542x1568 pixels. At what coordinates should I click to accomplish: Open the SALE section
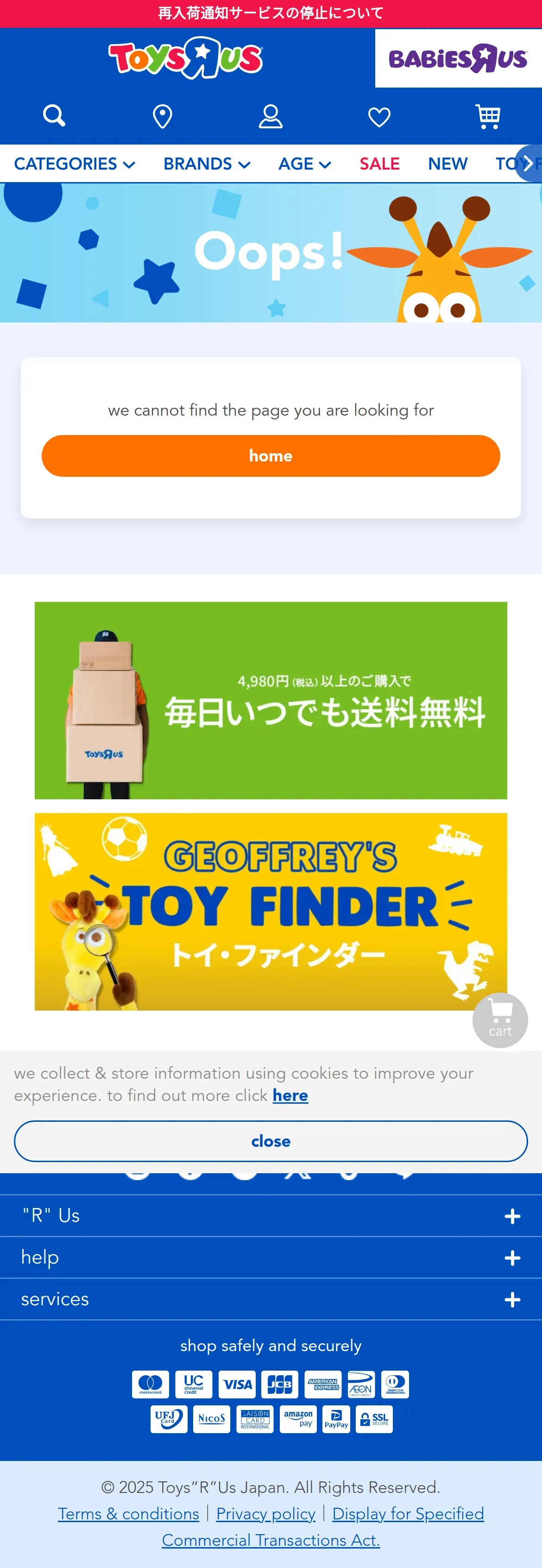(x=379, y=164)
